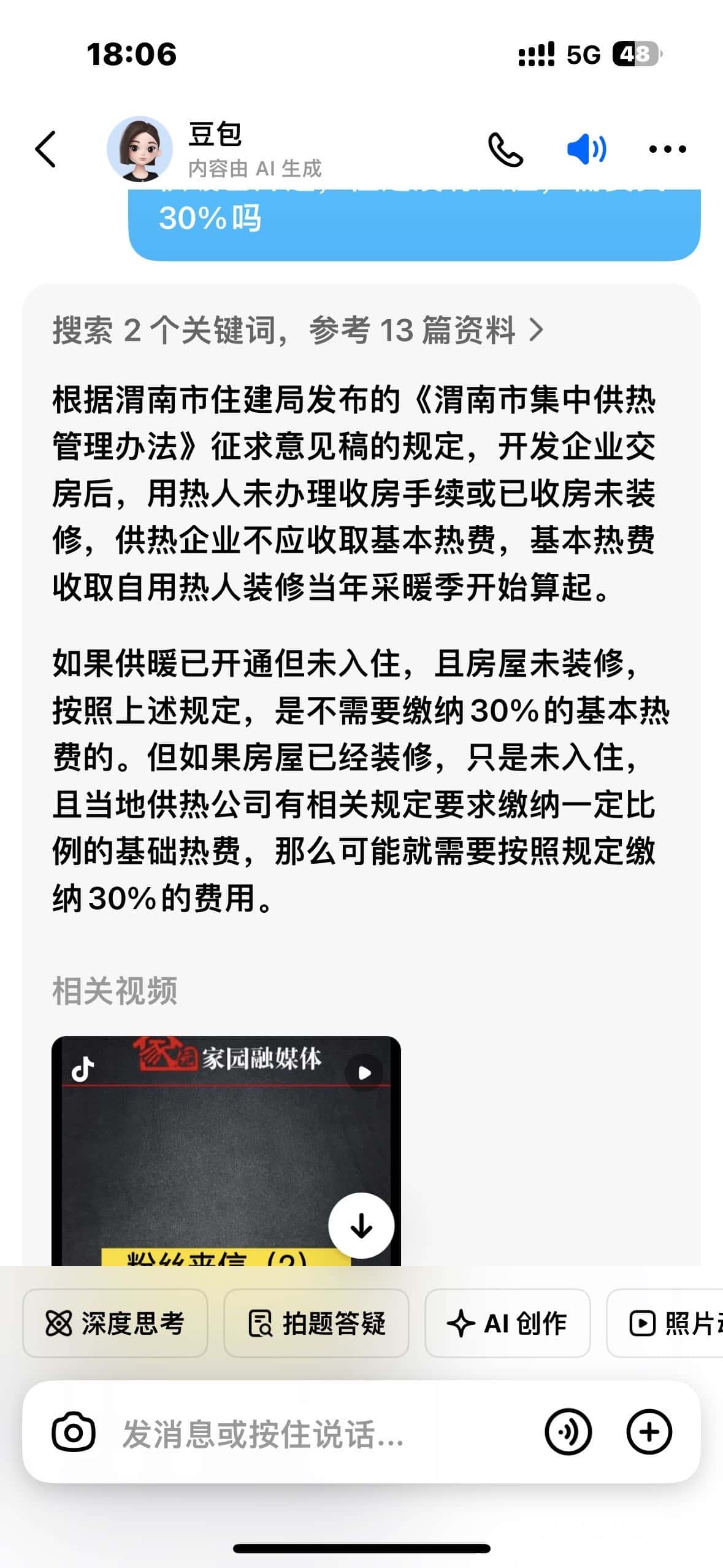Open the three-dot overflow menu
Screen dimensions: 723x1568
(667, 149)
